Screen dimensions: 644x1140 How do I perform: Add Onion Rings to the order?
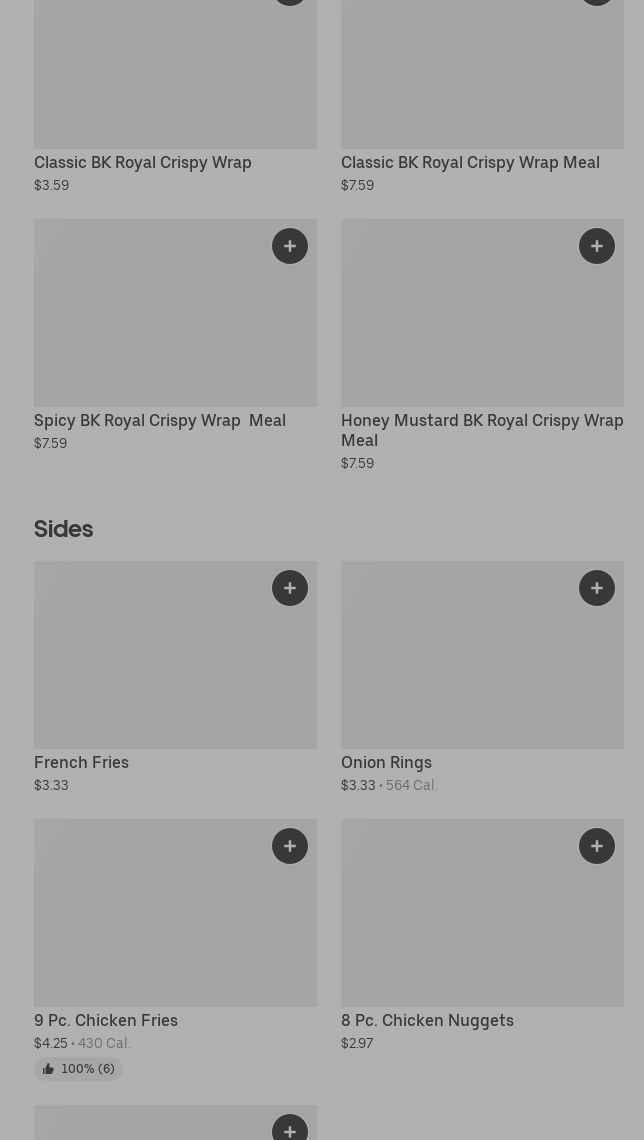click(x=597, y=588)
